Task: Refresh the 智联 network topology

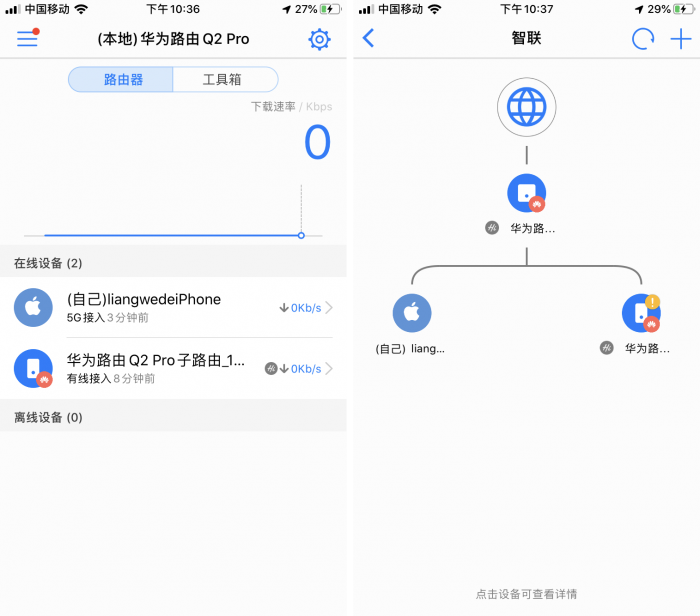Action: click(x=643, y=39)
